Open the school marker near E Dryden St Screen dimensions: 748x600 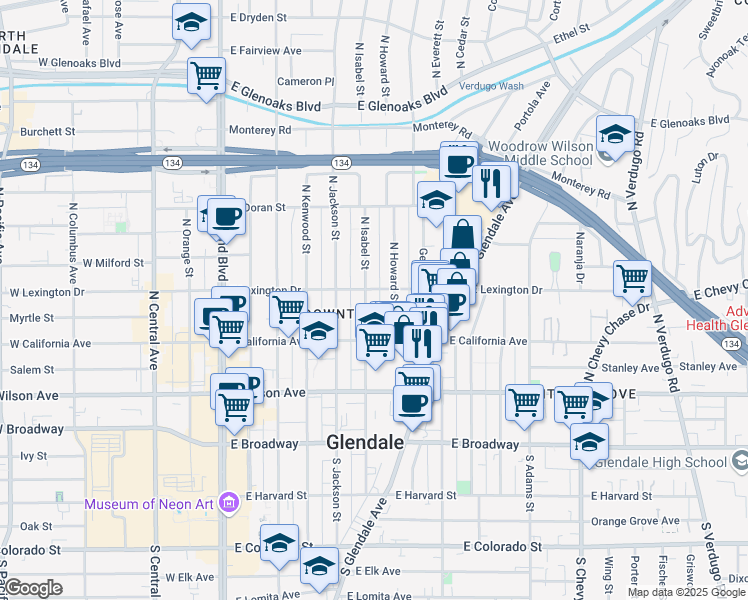pos(190,22)
